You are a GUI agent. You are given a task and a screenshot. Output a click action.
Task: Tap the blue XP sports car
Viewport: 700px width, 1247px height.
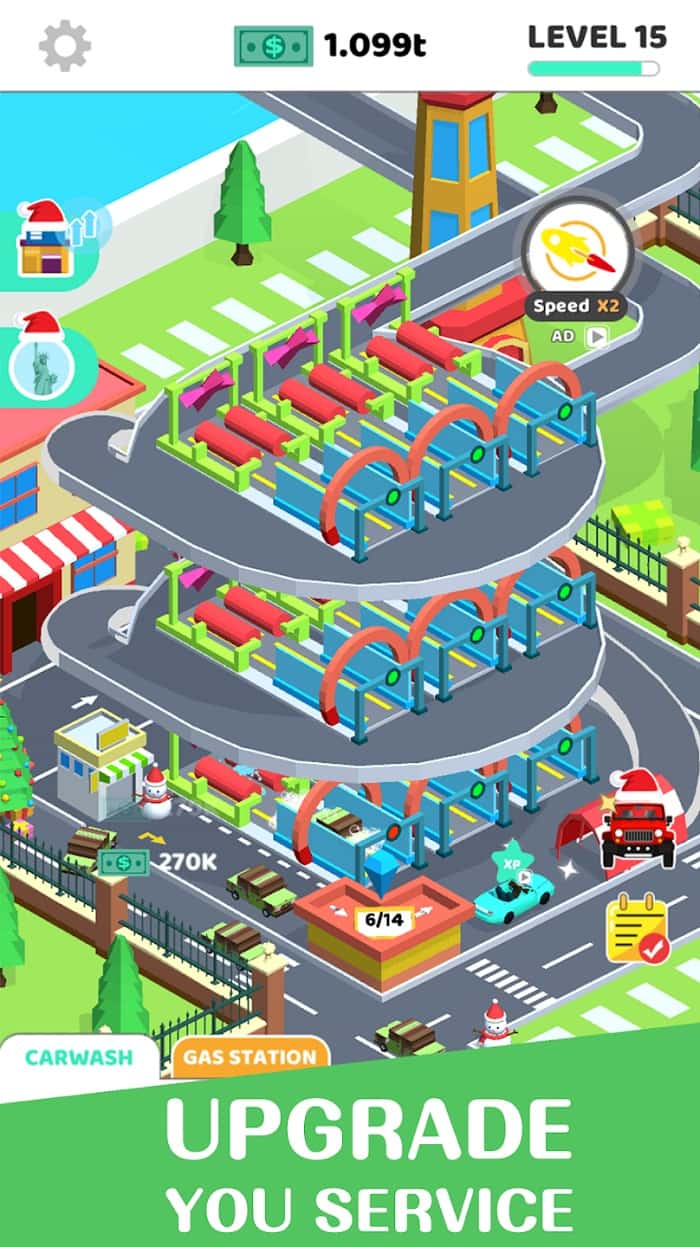513,890
